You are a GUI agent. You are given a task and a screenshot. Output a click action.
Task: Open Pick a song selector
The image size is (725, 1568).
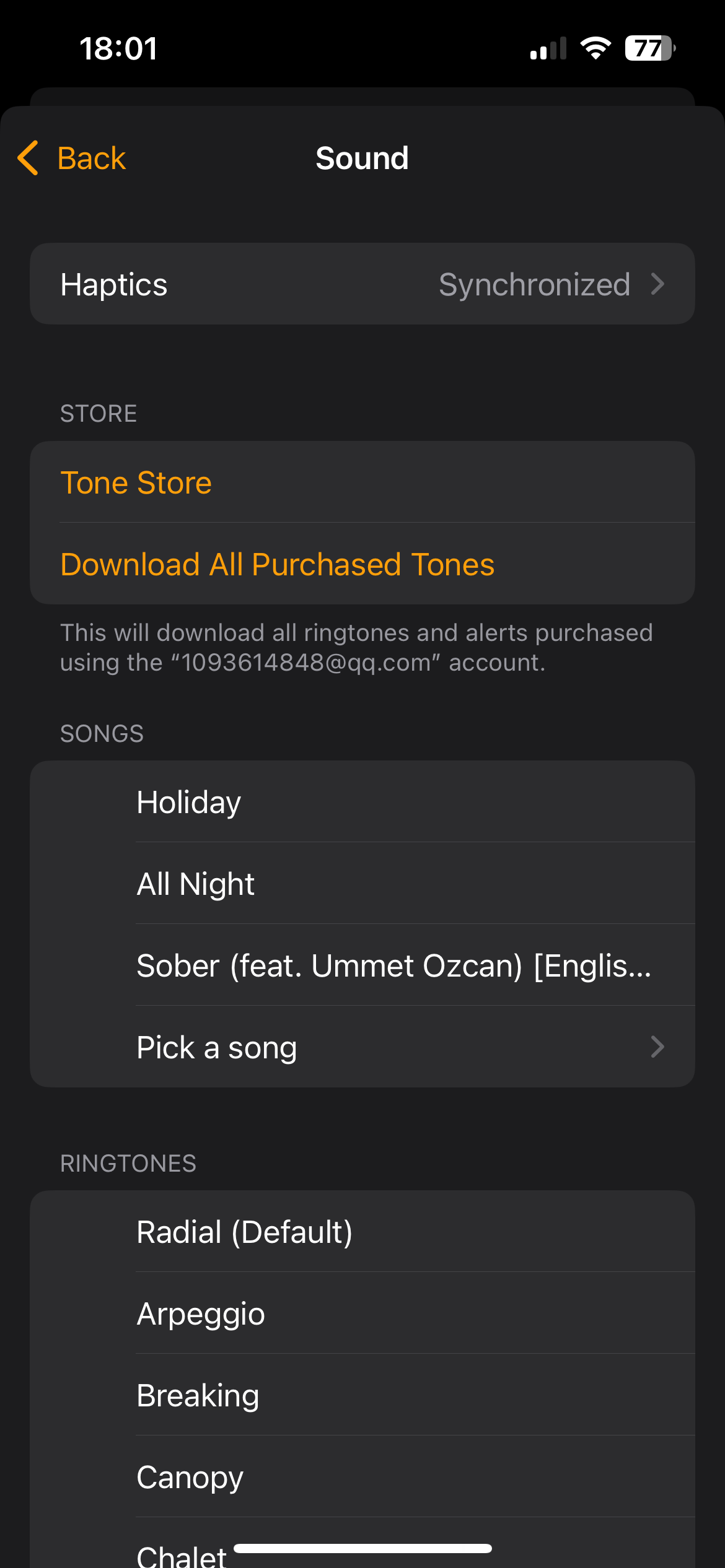click(x=217, y=1047)
